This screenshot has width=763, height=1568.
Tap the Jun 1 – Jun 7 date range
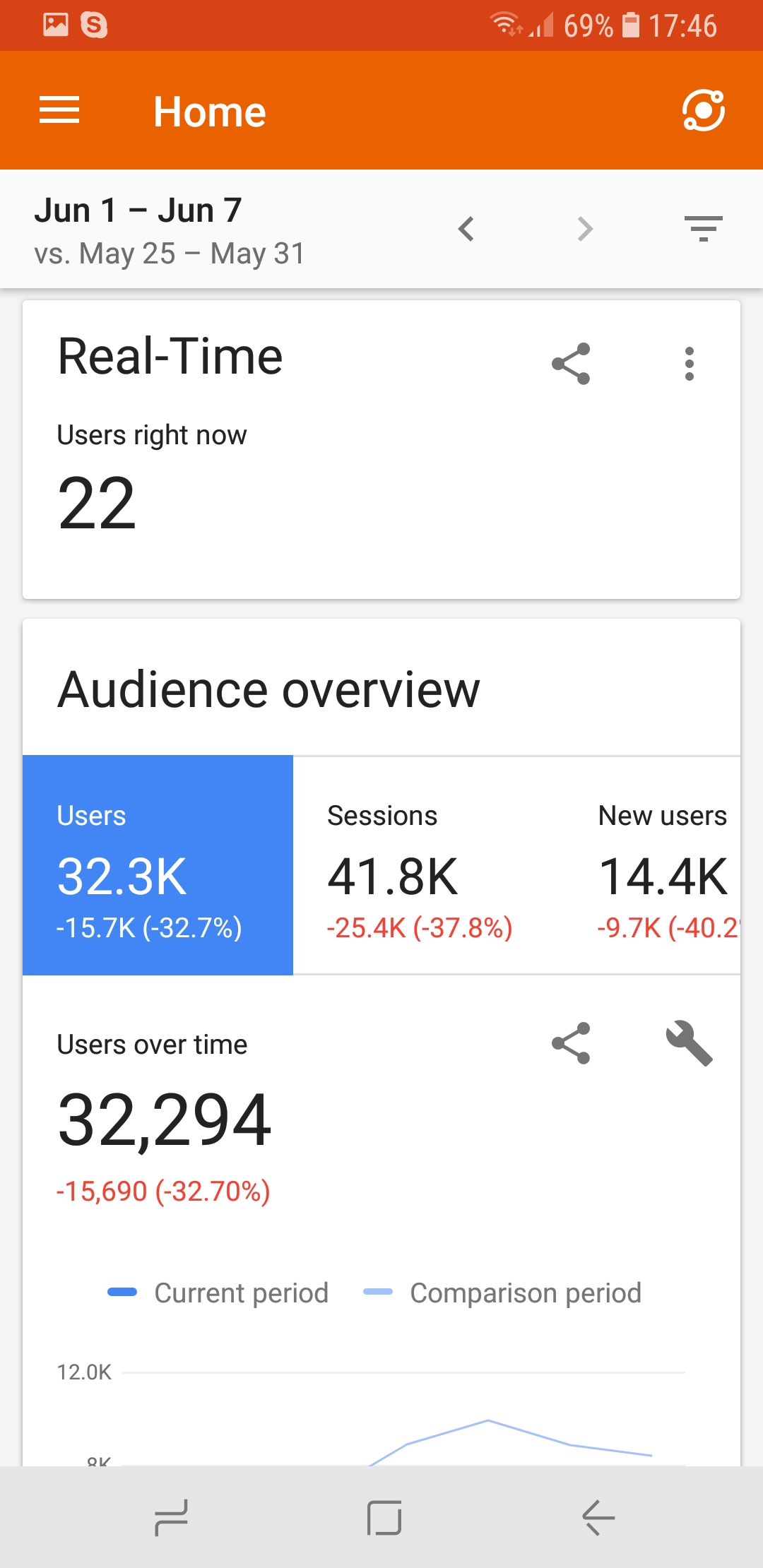tap(138, 210)
